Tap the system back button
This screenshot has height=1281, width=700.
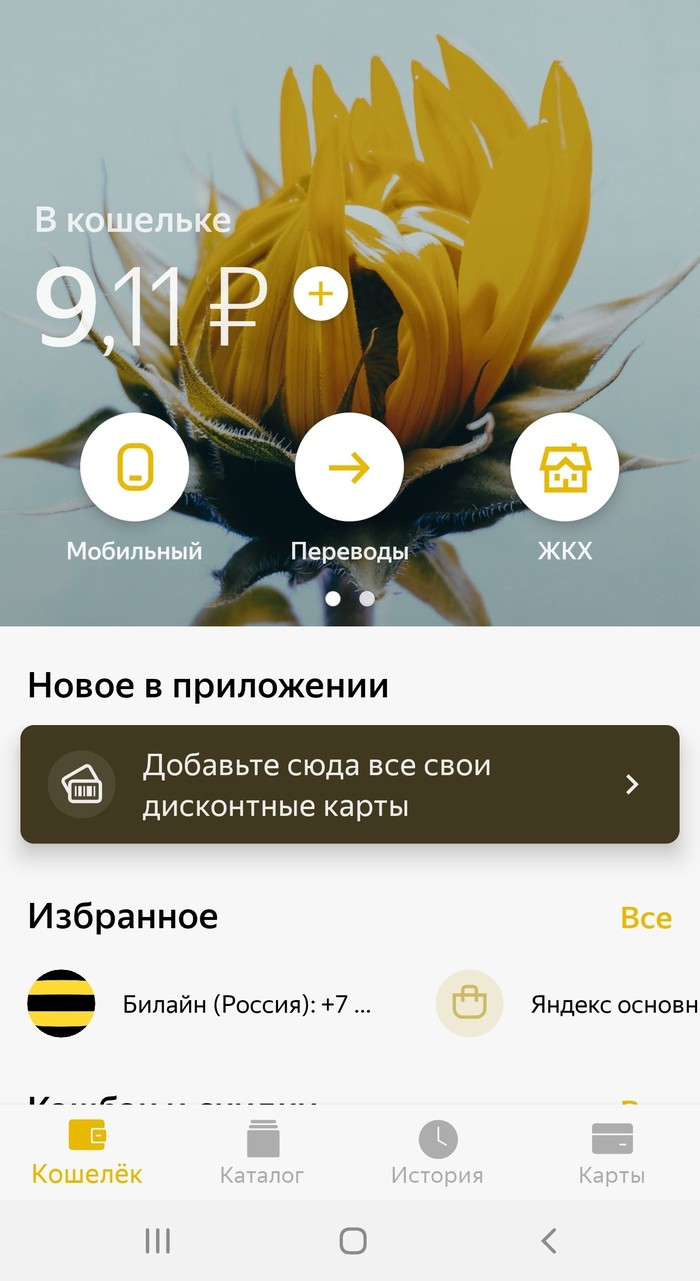pyautogui.click(x=548, y=1241)
